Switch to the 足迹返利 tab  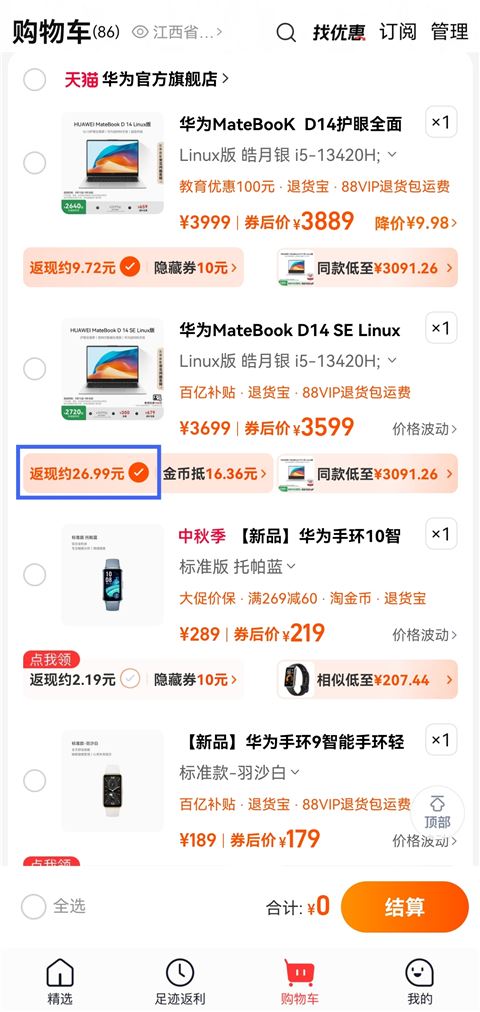[180, 982]
